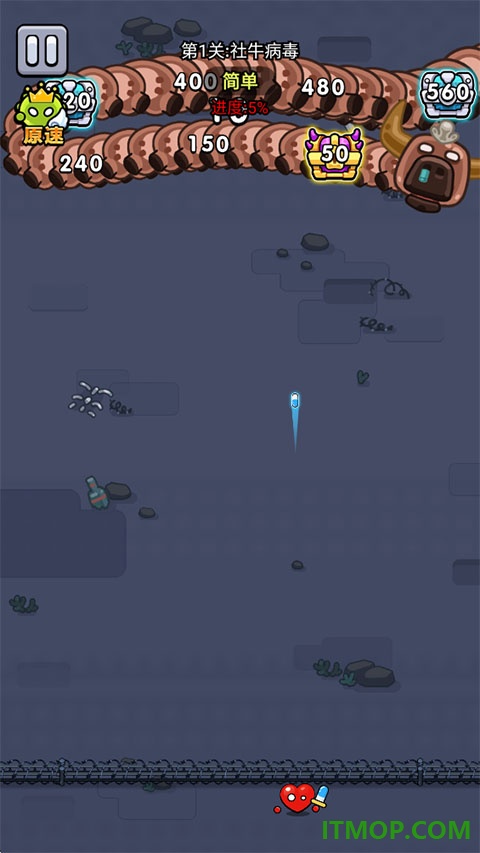The image size is (480, 853).
Task: Tap the 原速 speed toggle icon
Action: pos(41,115)
